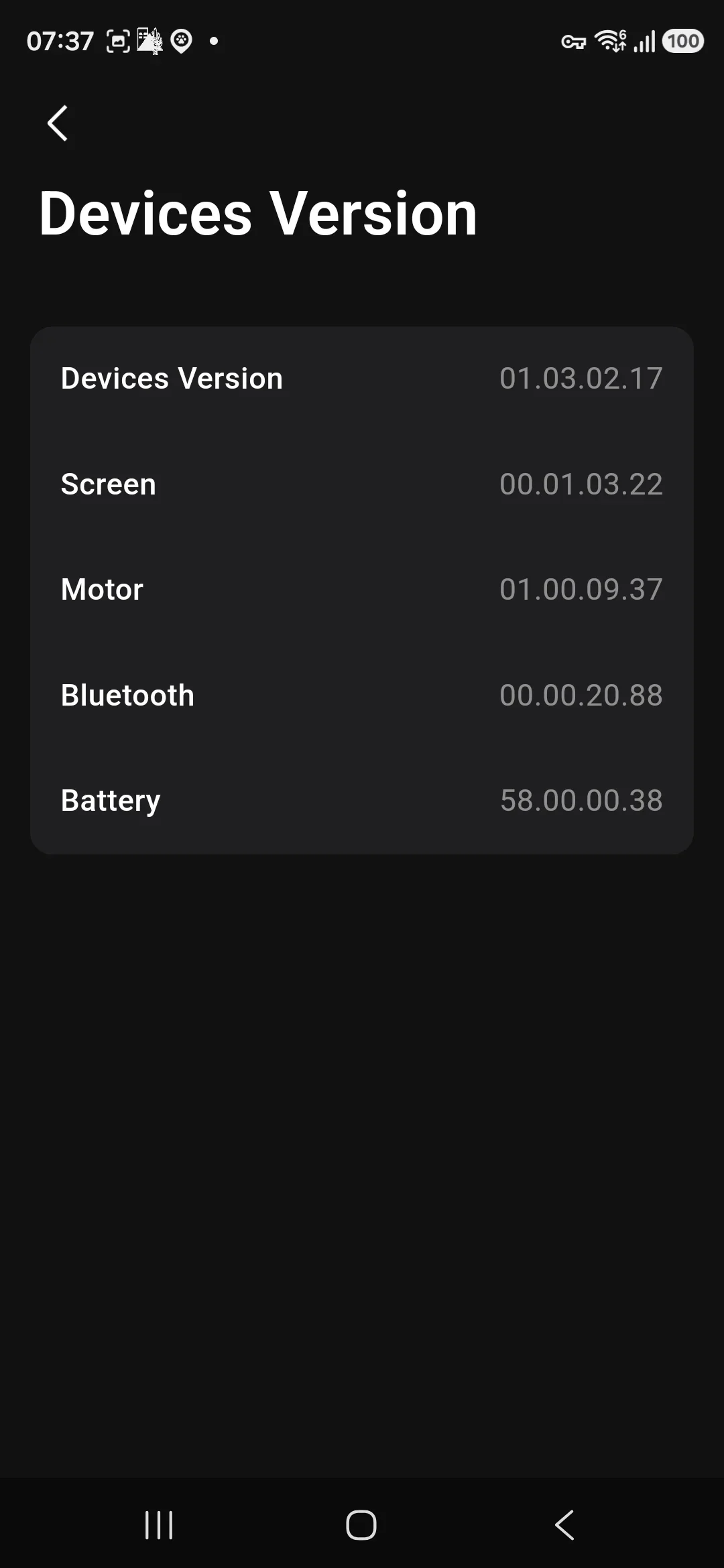Go back using the top-left arrow
724x1568 pixels.
click(58, 123)
